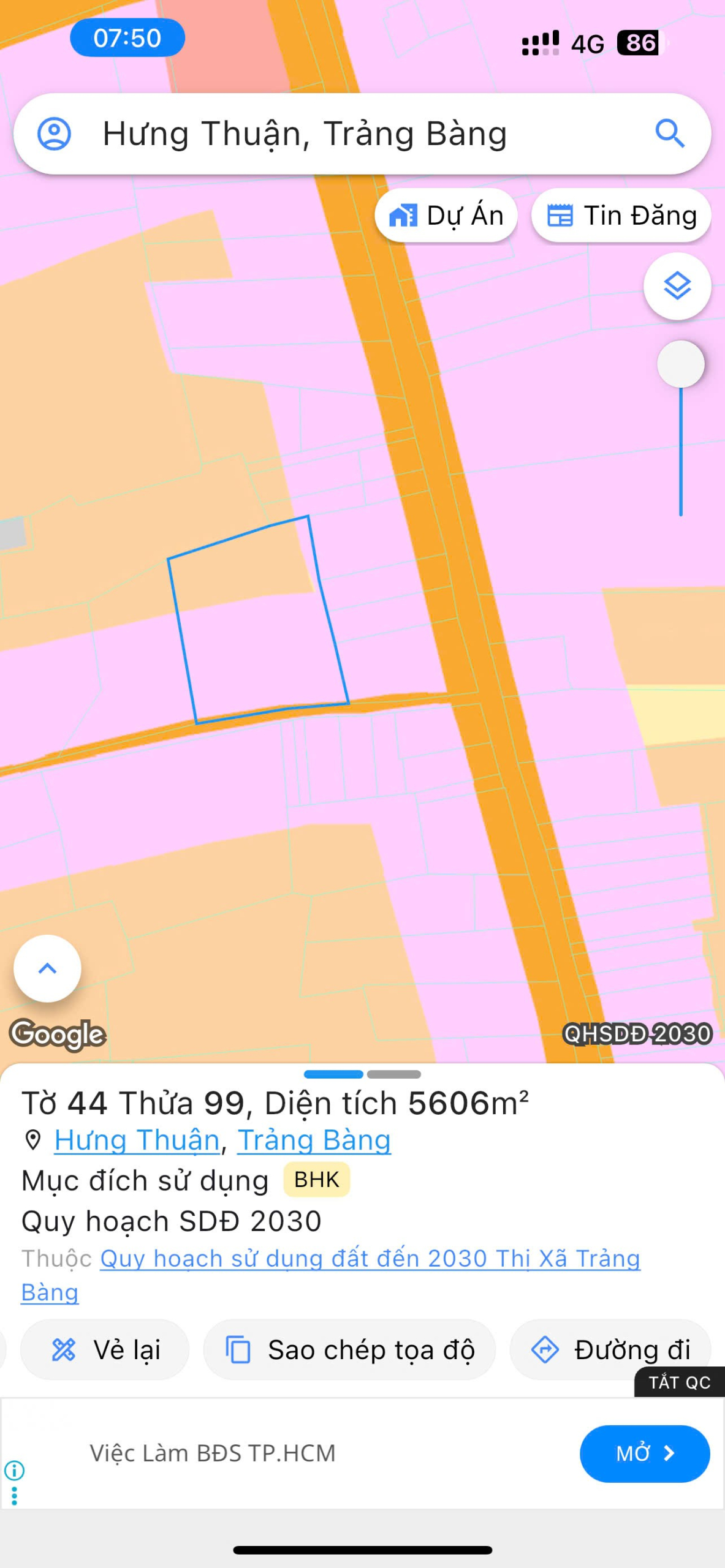Open Quy hoạch sử dụng đất 2030 link
Image resolution: width=725 pixels, height=1568 pixels.
tap(368, 1259)
